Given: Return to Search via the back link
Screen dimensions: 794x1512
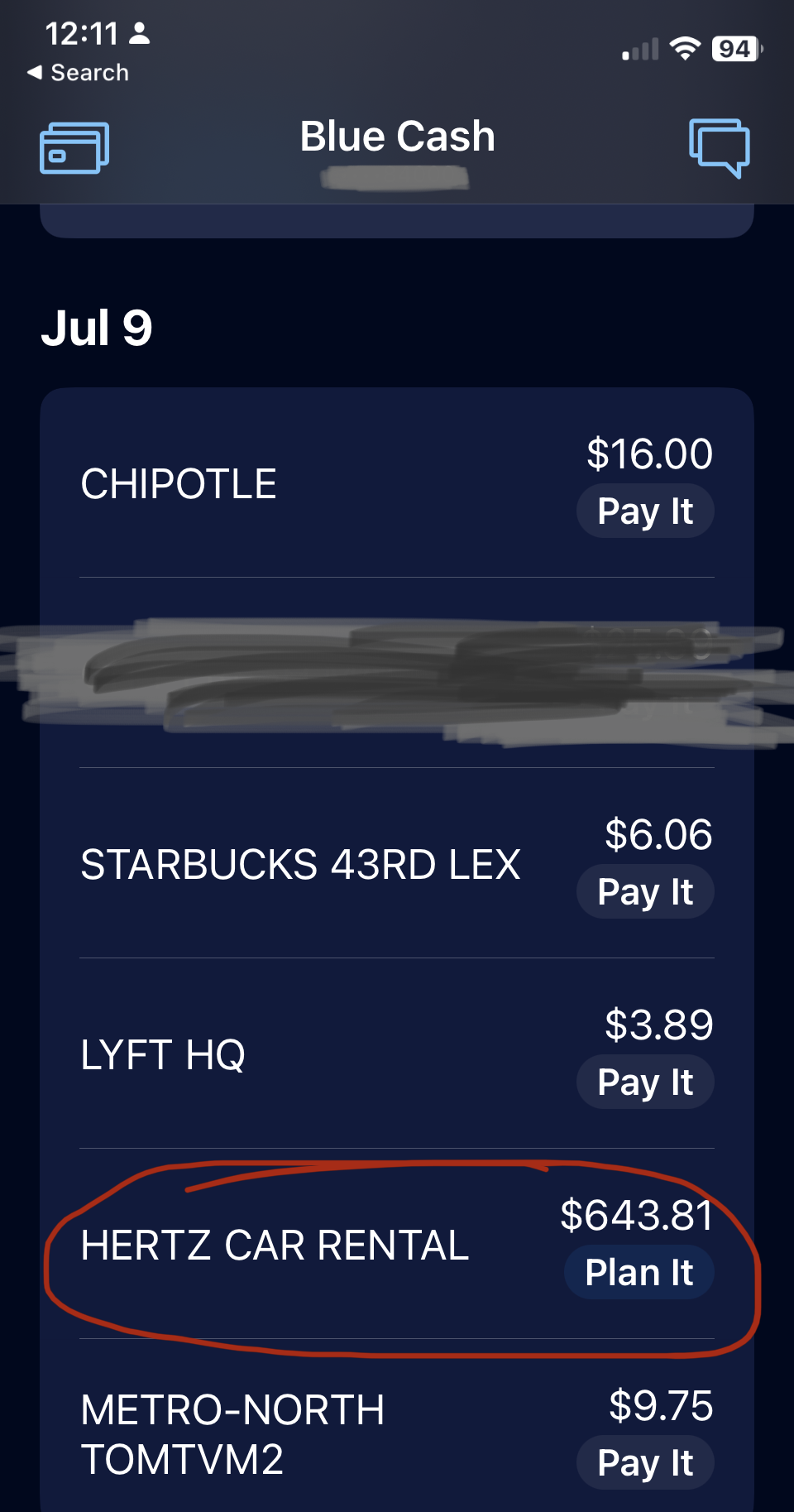Looking at the screenshot, I should pos(79,73).
